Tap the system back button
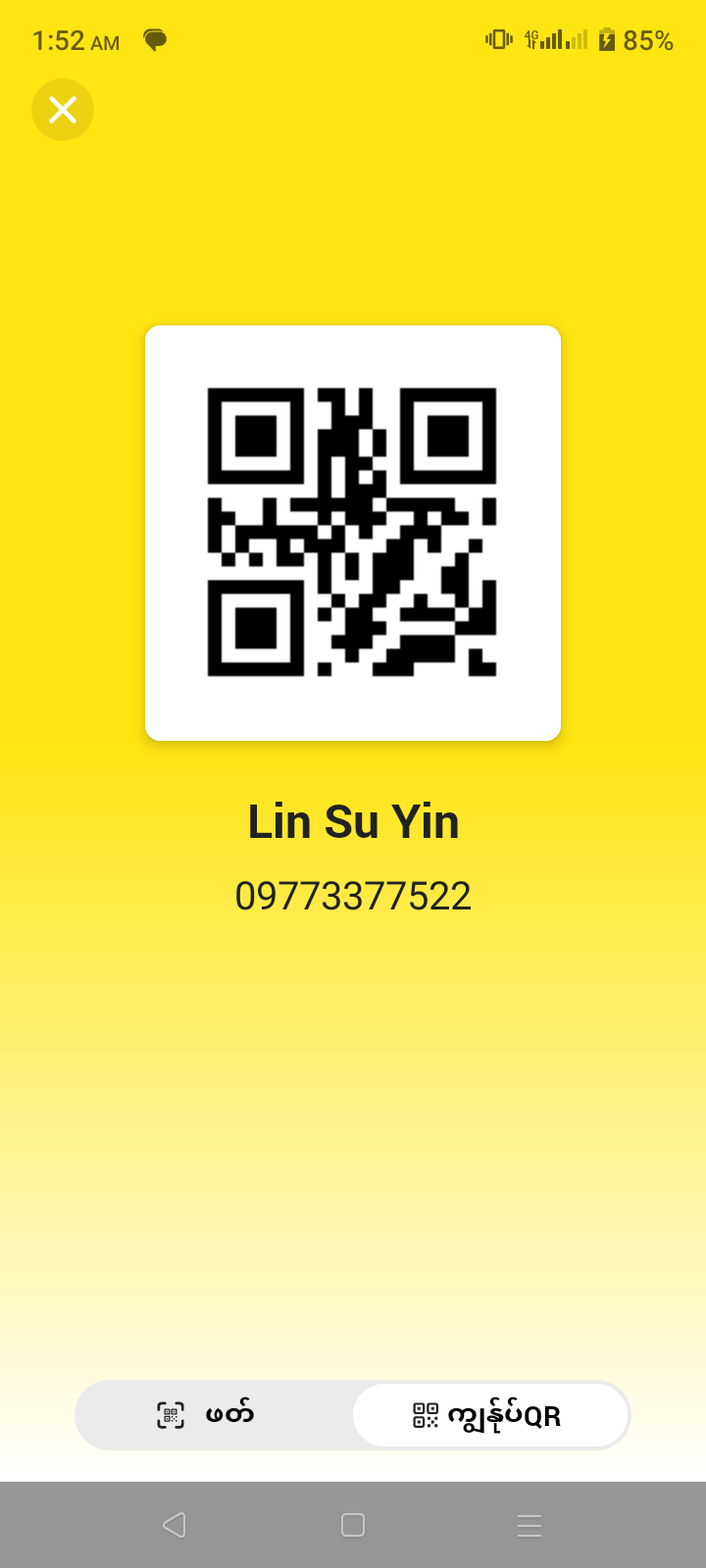This screenshot has height=1568, width=706. click(x=175, y=1525)
